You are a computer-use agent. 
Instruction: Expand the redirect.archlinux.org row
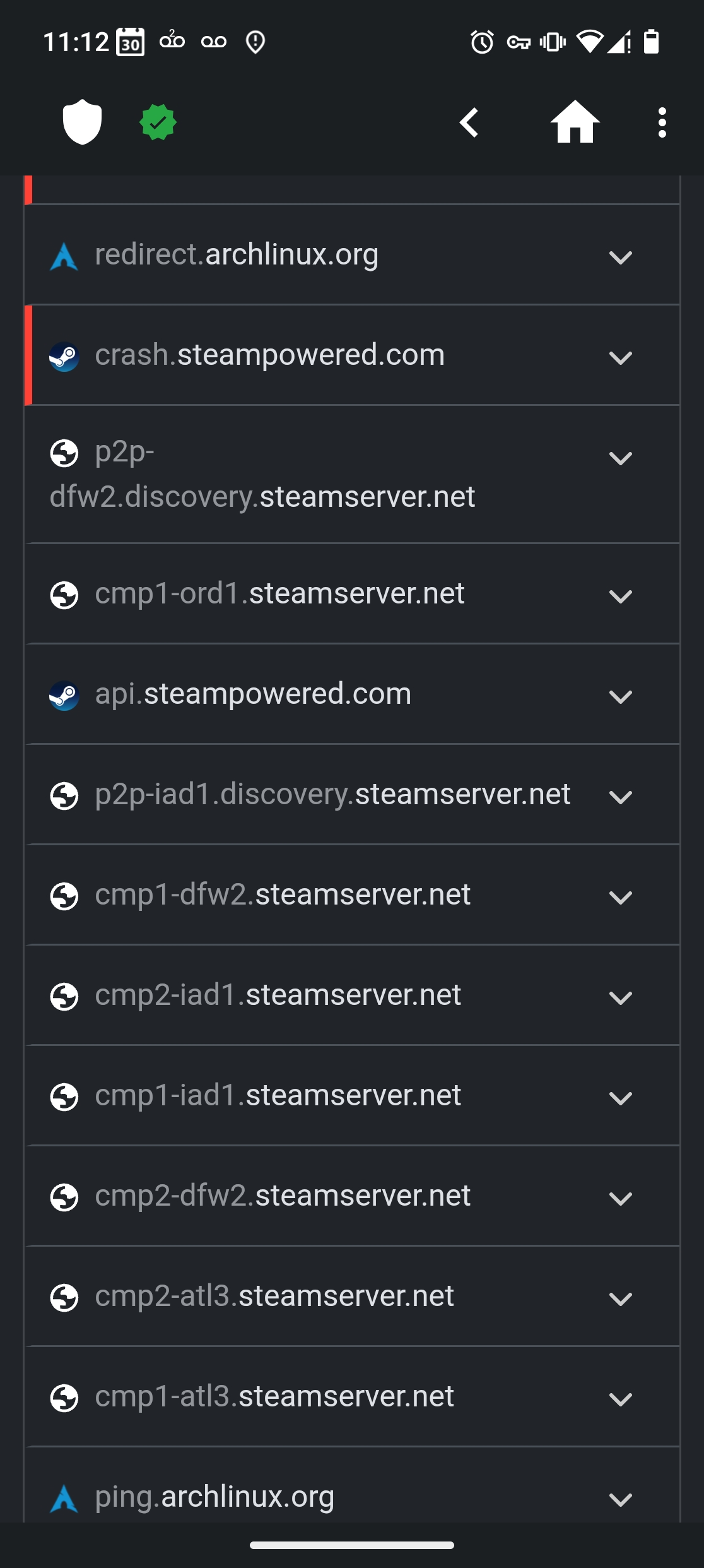tap(620, 257)
